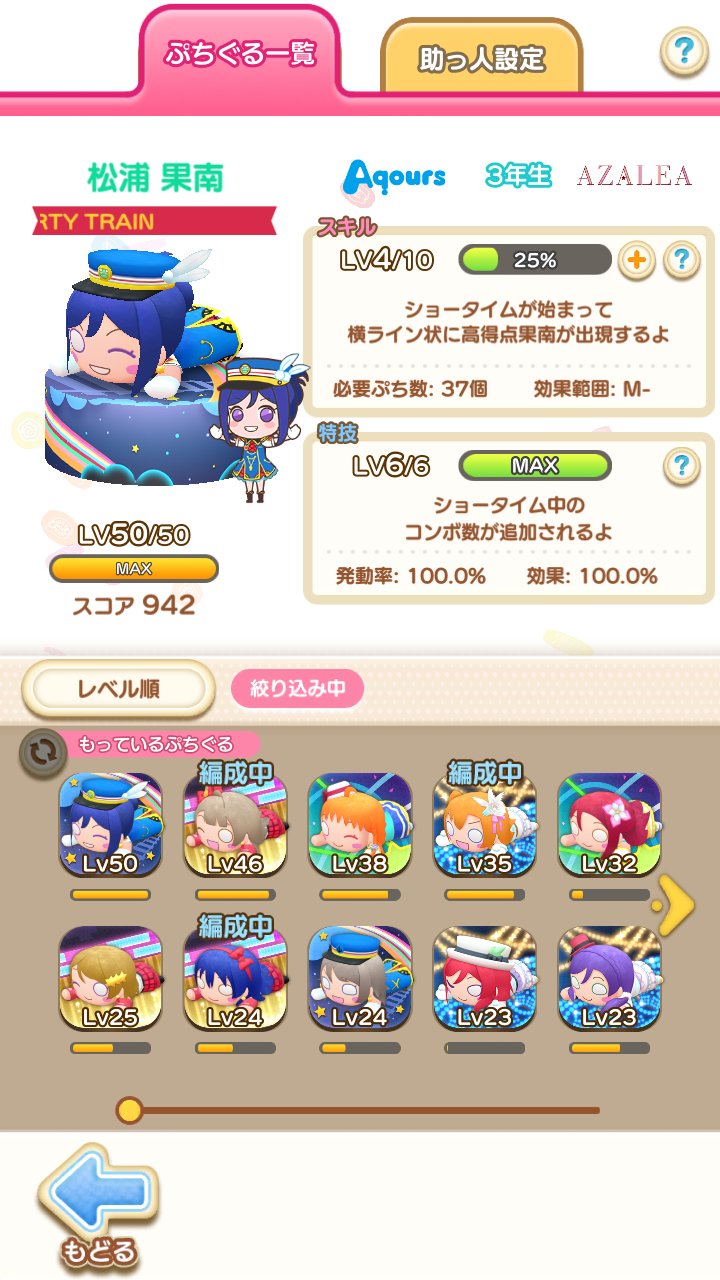Change sort order via レベル順 button
The height and width of the screenshot is (1280, 720).
coord(119,688)
